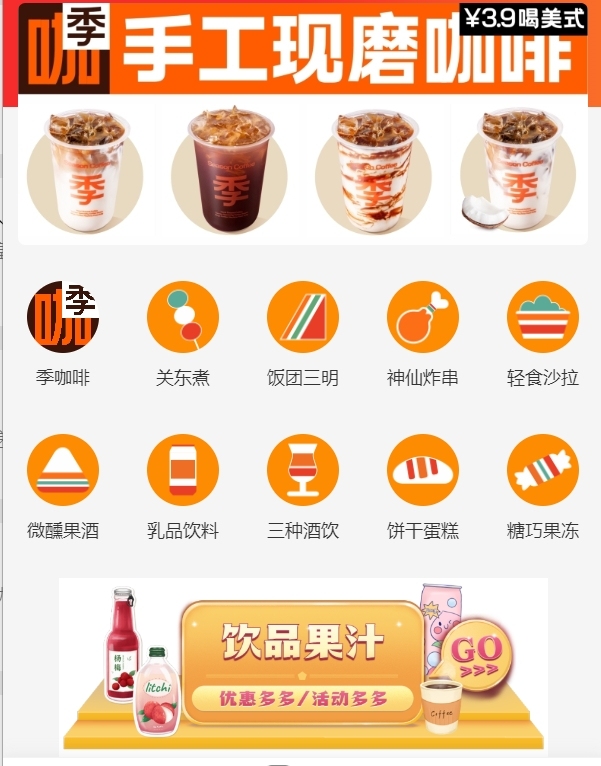Open the 饮品果汁 promotion banner
This screenshot has width=601, height=766.
303,660
